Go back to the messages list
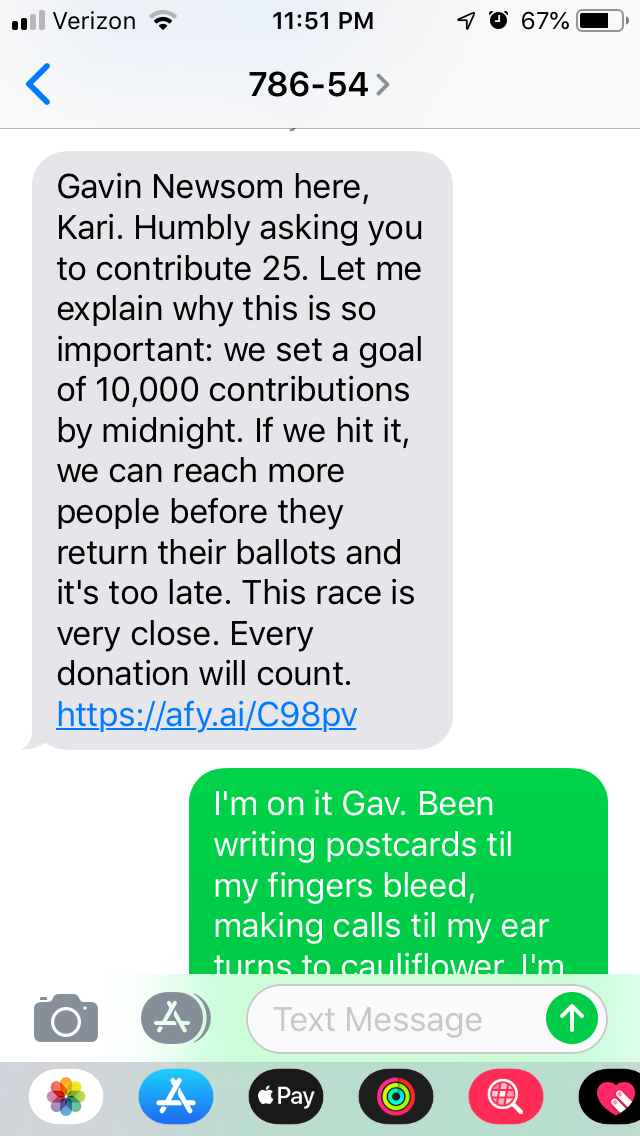Image resolution: width=640 pixels, height=1136 pixels. (x=38, y=85)
